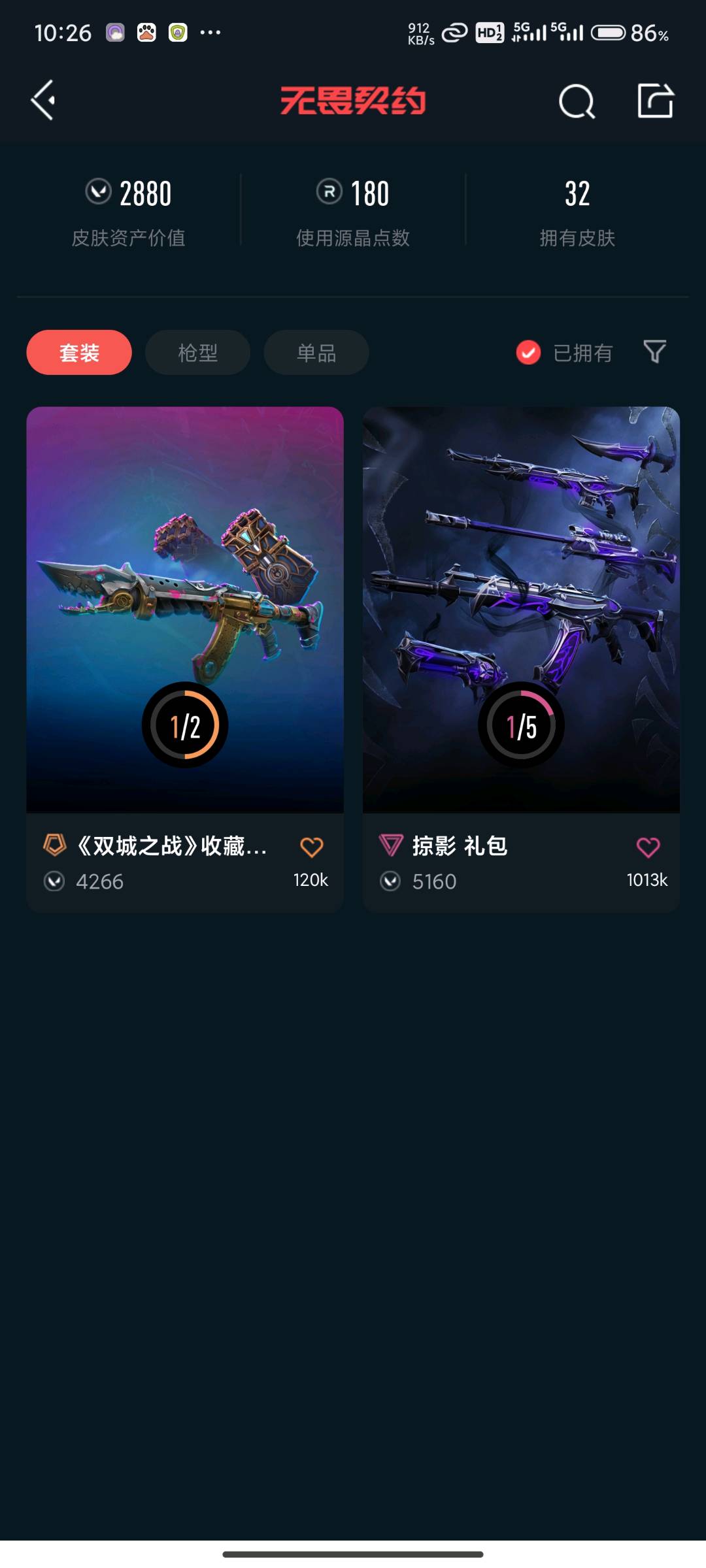
Task: Open the funnel filter options
Action: point(654,351)
